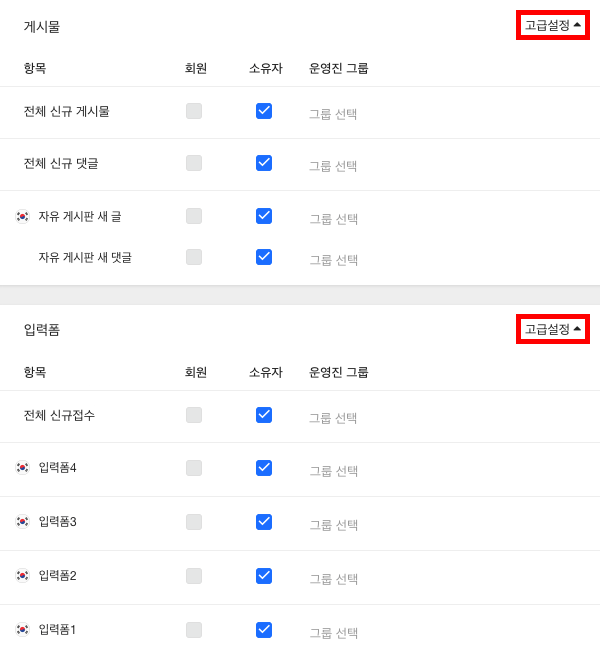The width and height of the screenshot is (600, 657).
Task: Uncheck 소유자 for 입력폼3
Action: pyautogui.click(x=264, y=522)
